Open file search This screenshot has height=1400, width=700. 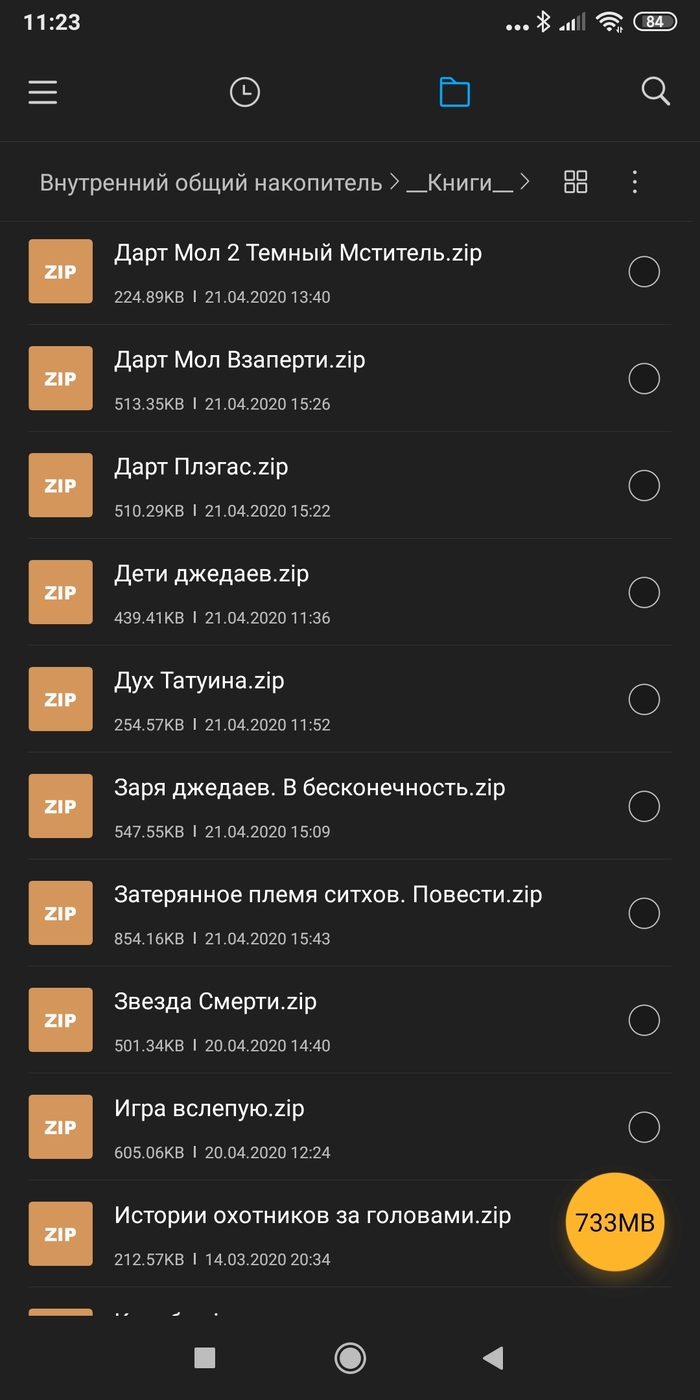[655, 92]
